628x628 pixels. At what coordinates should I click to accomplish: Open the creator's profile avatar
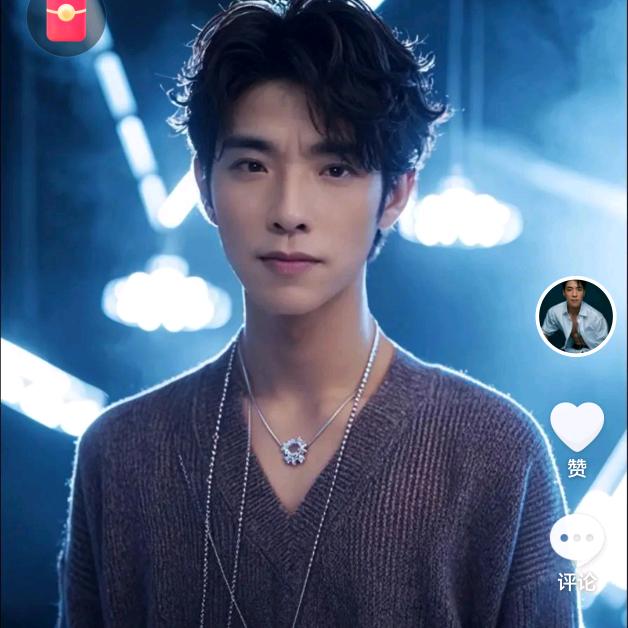[576, 316]
